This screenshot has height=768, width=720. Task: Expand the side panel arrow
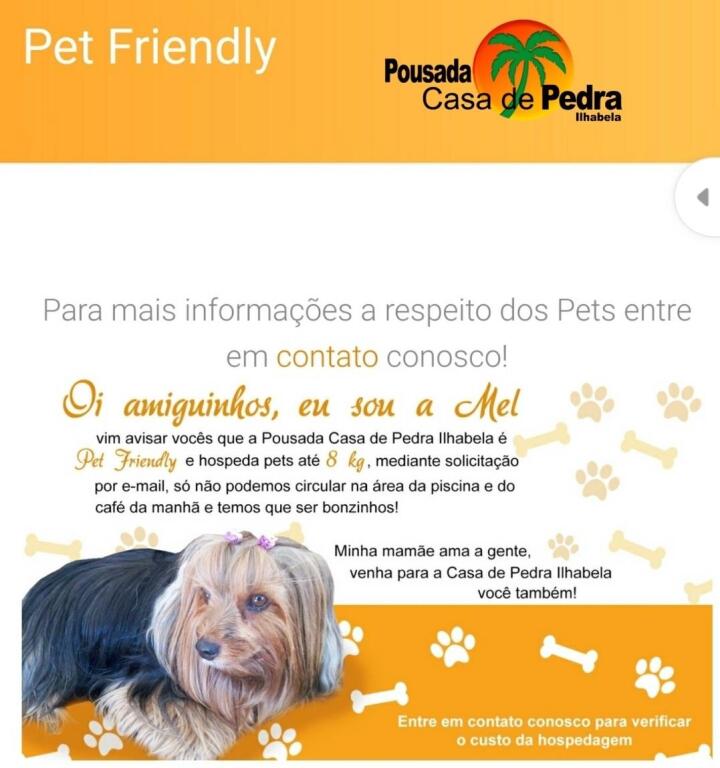703,197
